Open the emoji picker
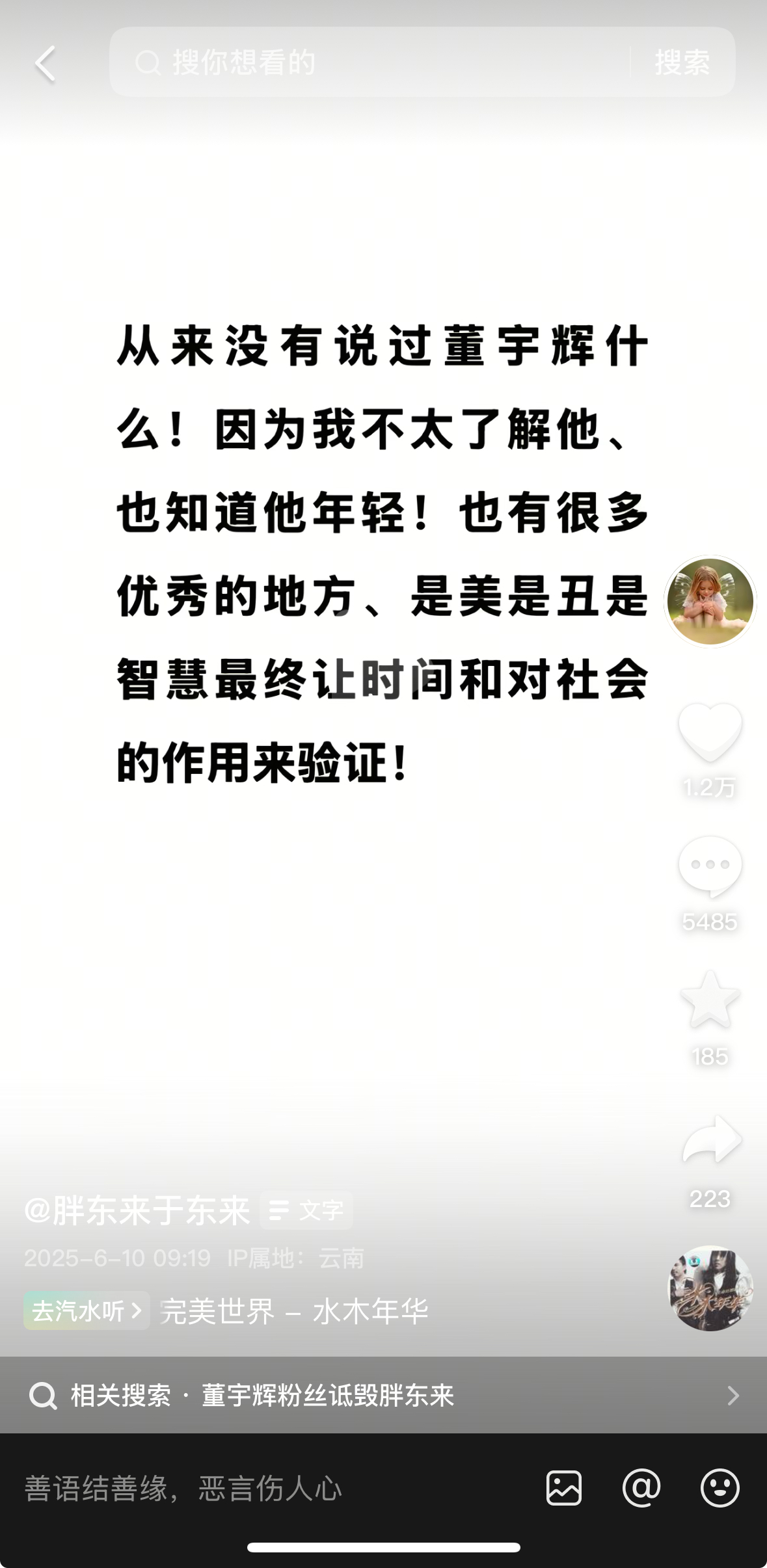This screenshot has width=767, height=1568. point(720,1488)
